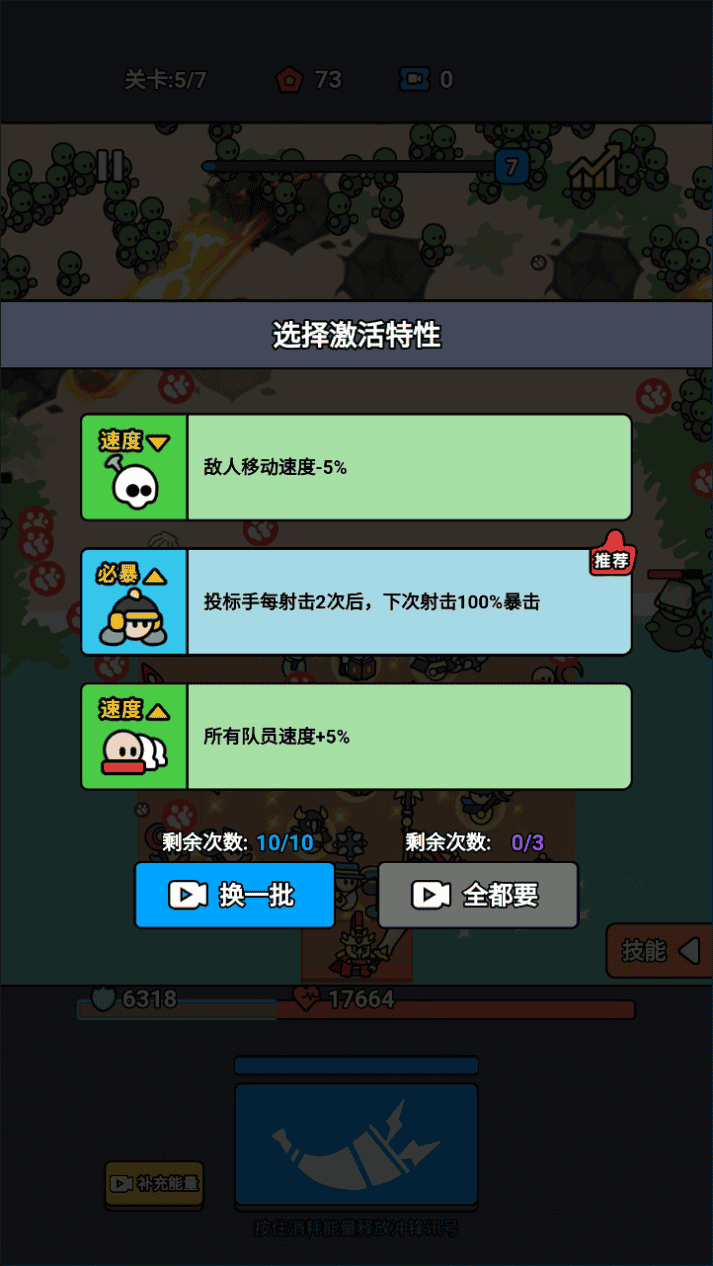Choose the recommended 100% crit trait

pos(356,602)
